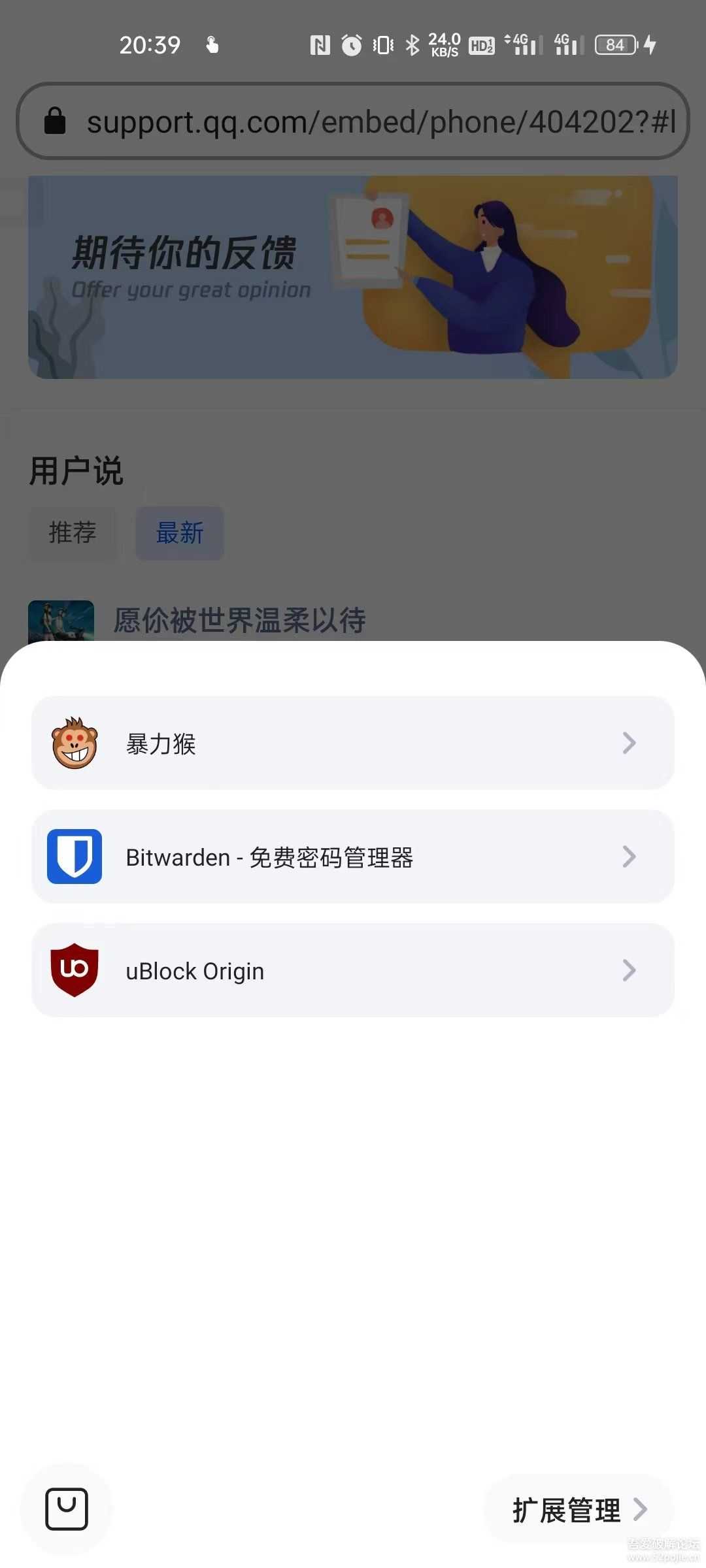Switch to the 推荐 tab
The height and width of the screenshot is (1568, 706).
tap(73, 532)
